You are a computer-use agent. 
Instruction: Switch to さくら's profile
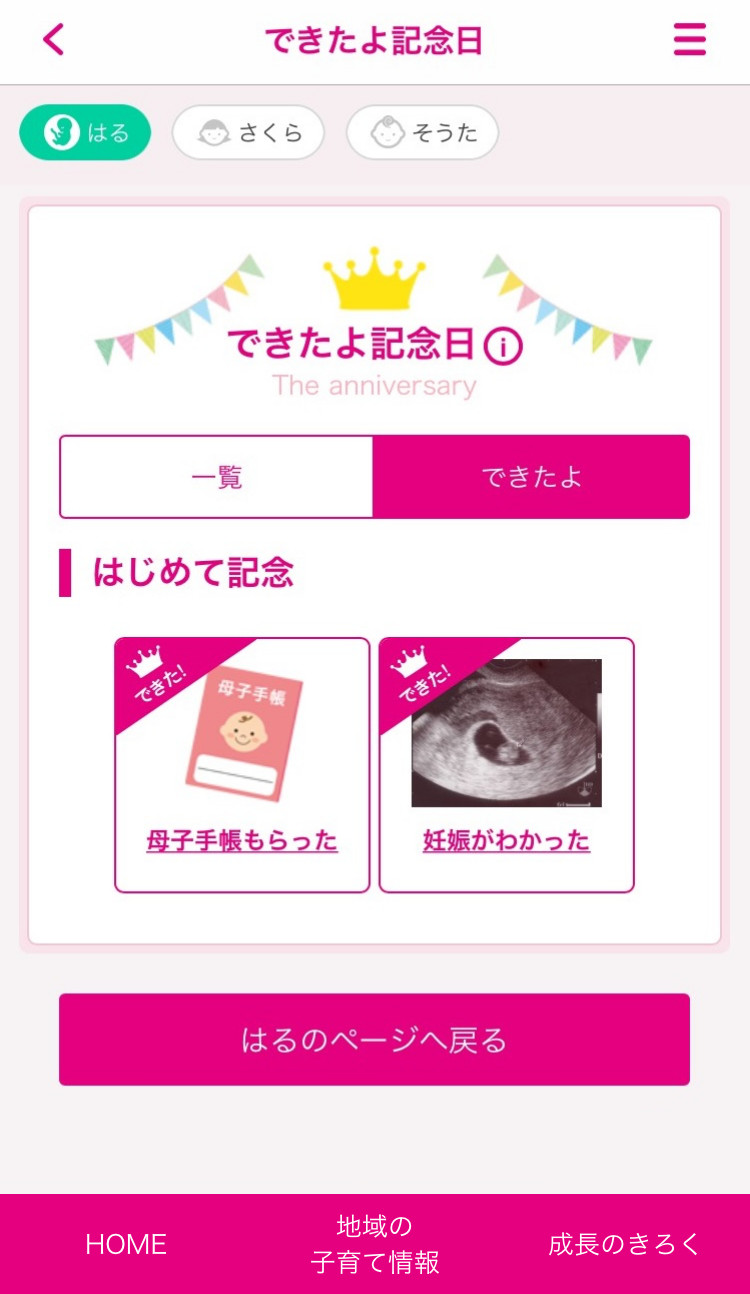tap(249, 133)
